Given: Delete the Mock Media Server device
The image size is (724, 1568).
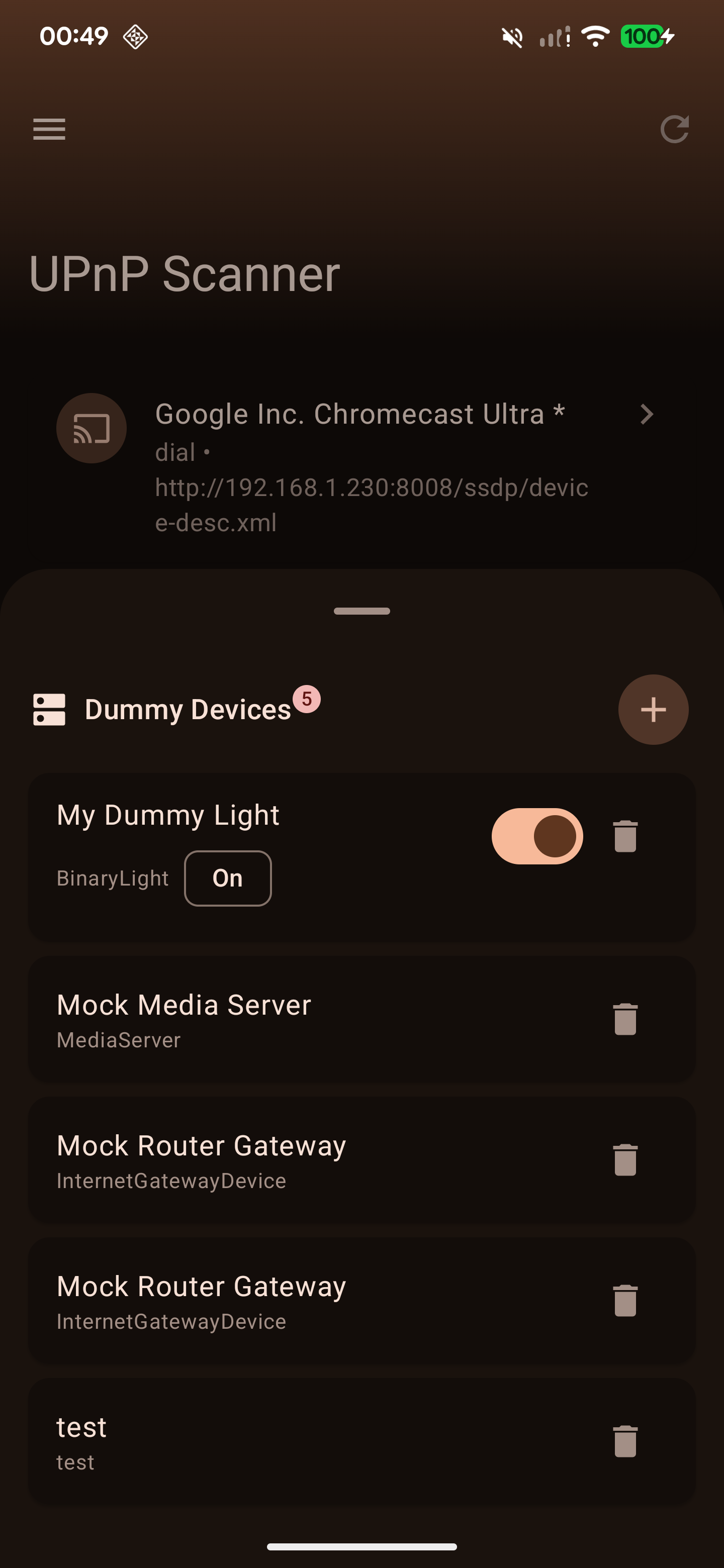Looking at the screenshot, I should (x=625, y=1019).
